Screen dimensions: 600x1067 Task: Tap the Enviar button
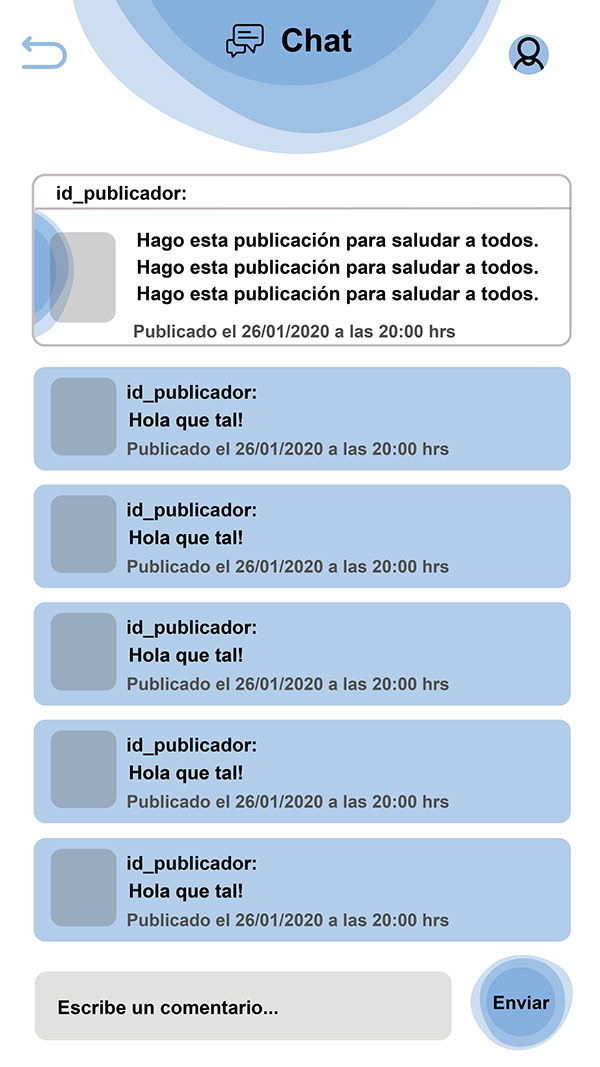point(521,1002)
